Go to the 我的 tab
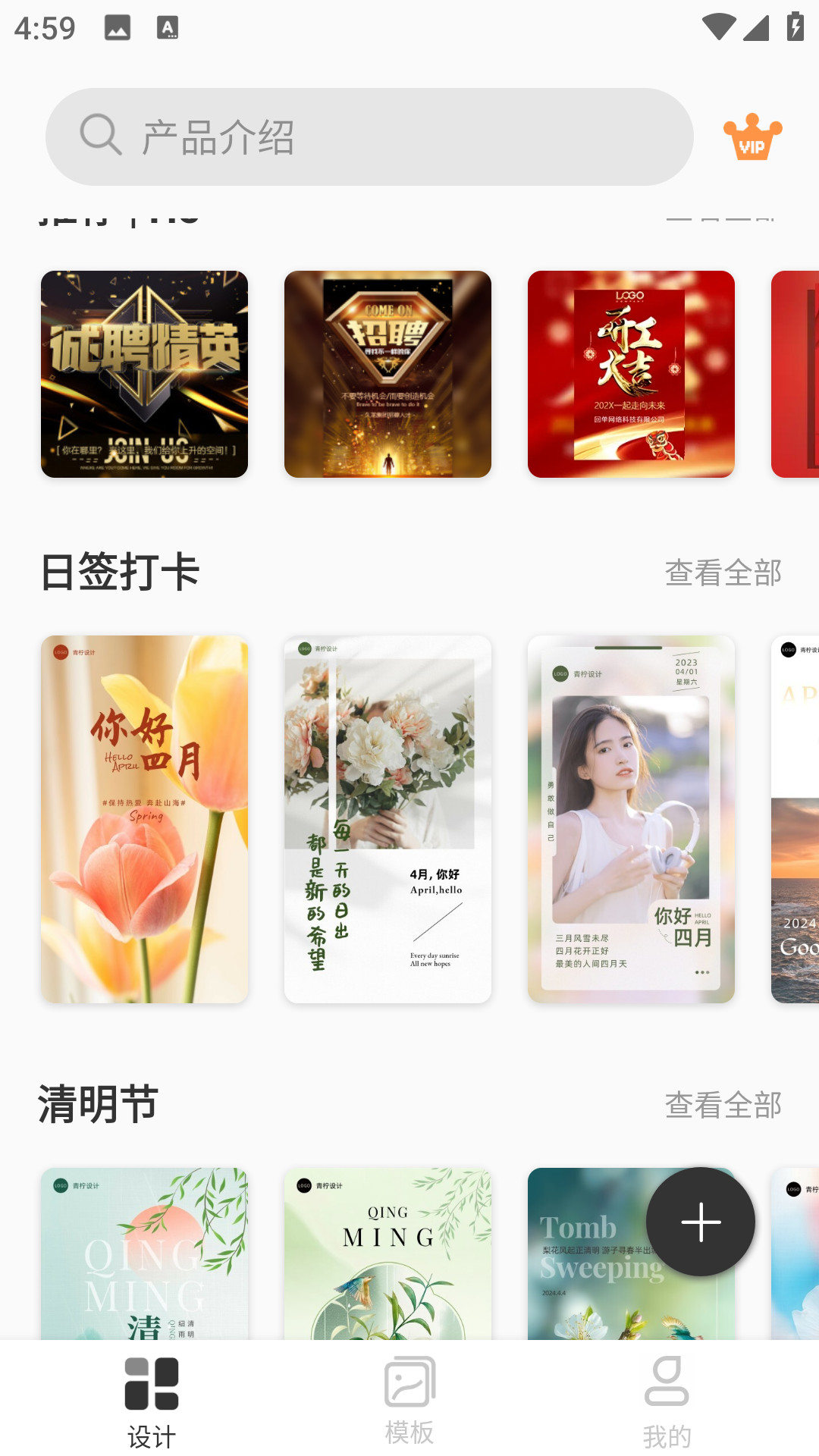819x1456 pixels. tap(667, 1400)
